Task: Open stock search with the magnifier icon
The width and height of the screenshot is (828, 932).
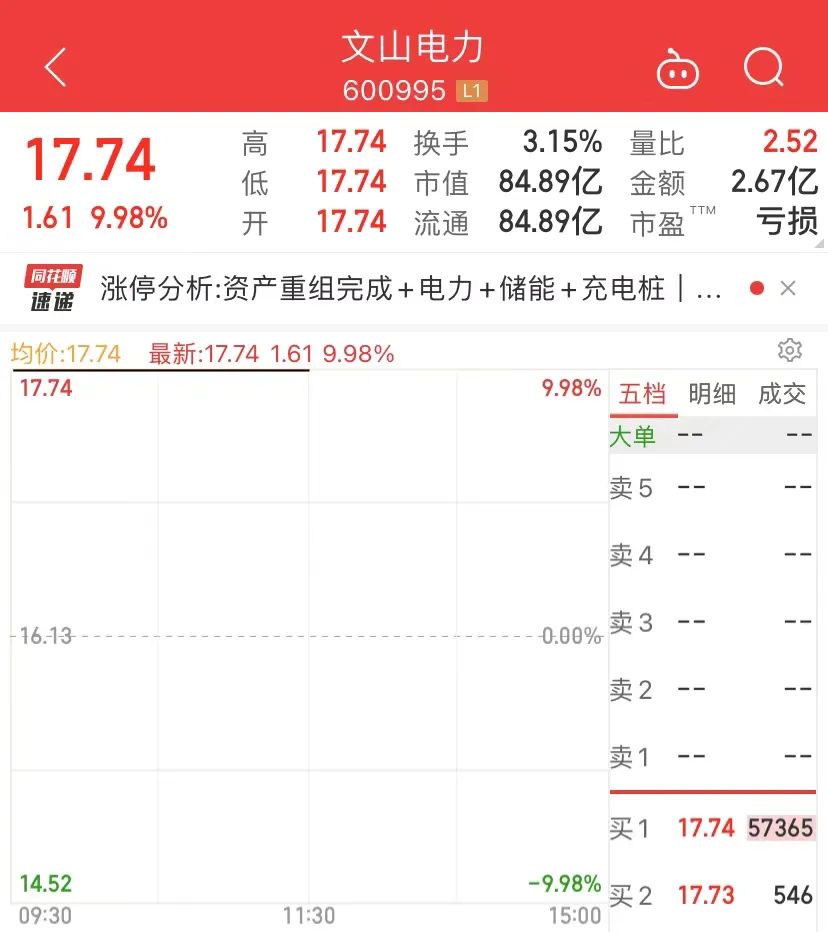Action: tap(765, 68)
